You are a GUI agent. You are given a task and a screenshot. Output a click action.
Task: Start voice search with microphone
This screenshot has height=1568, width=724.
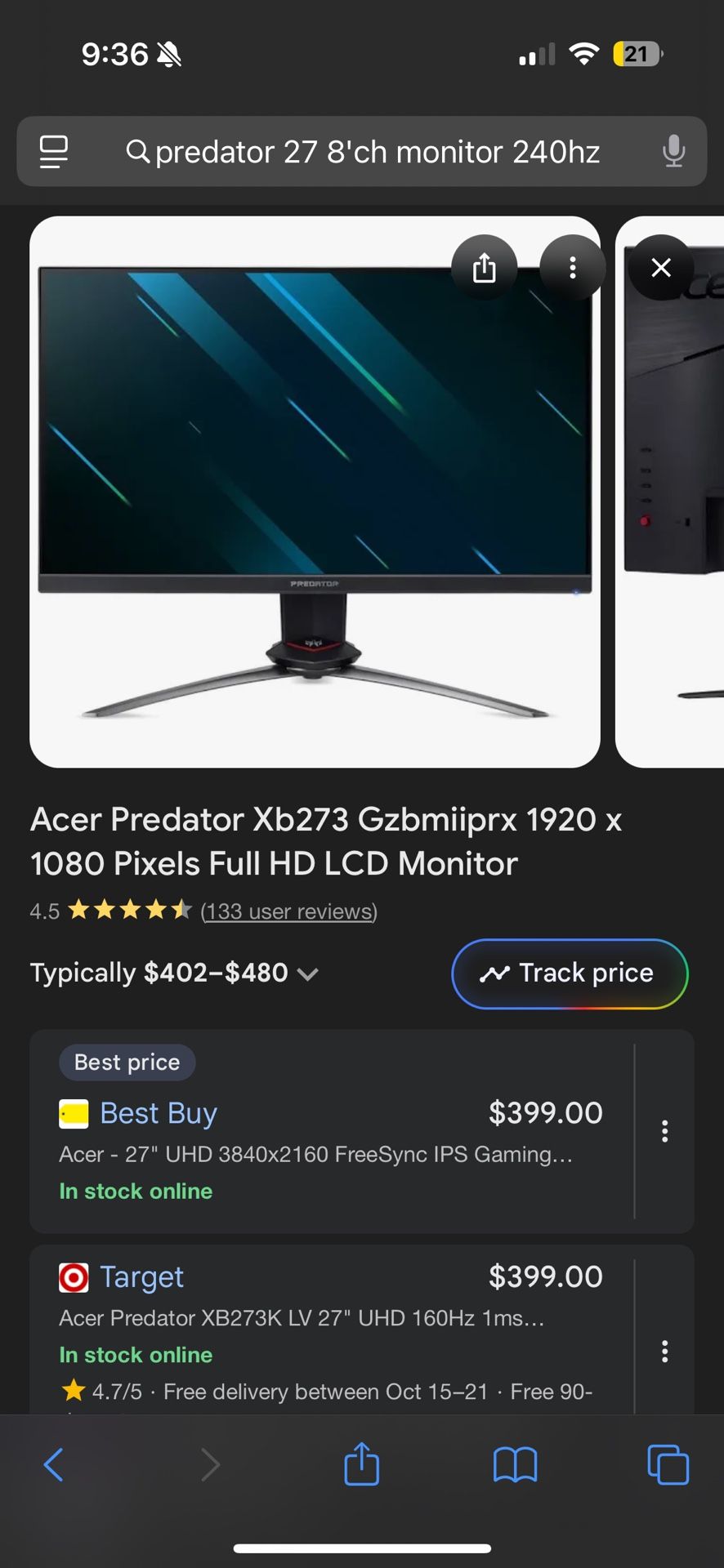[x=673, y=152]
